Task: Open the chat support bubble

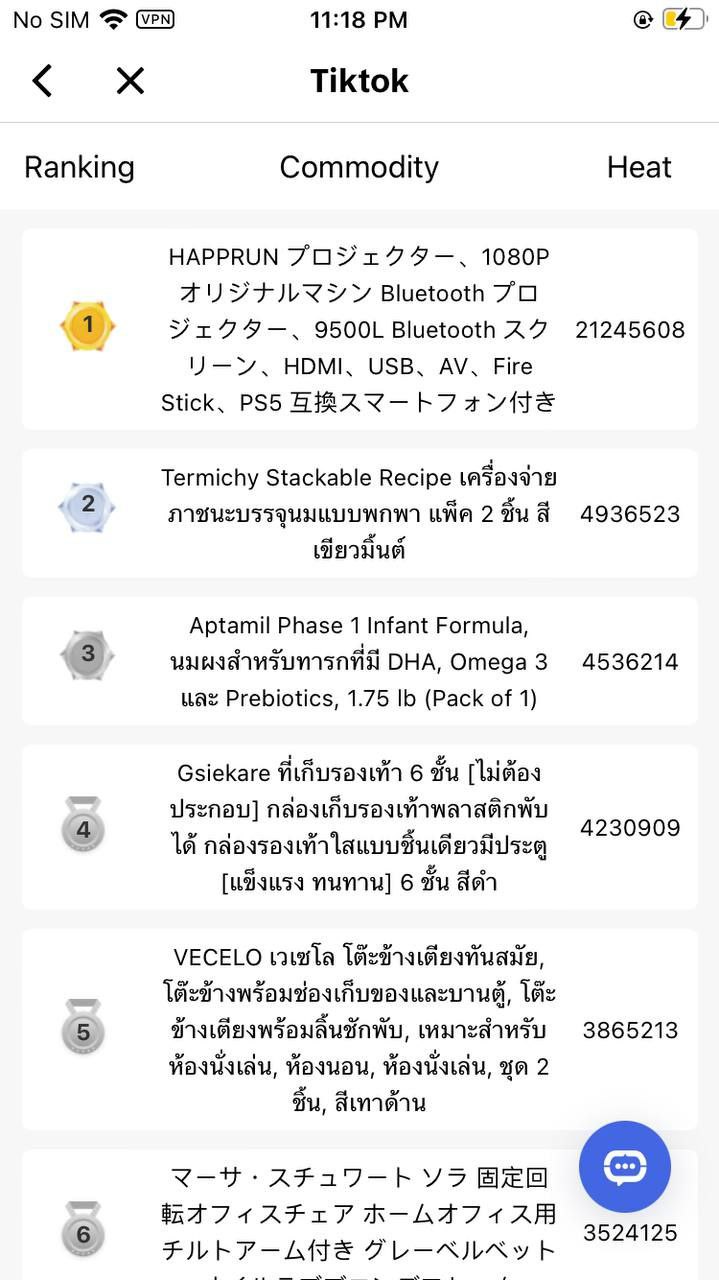Action: point(625,1166)
